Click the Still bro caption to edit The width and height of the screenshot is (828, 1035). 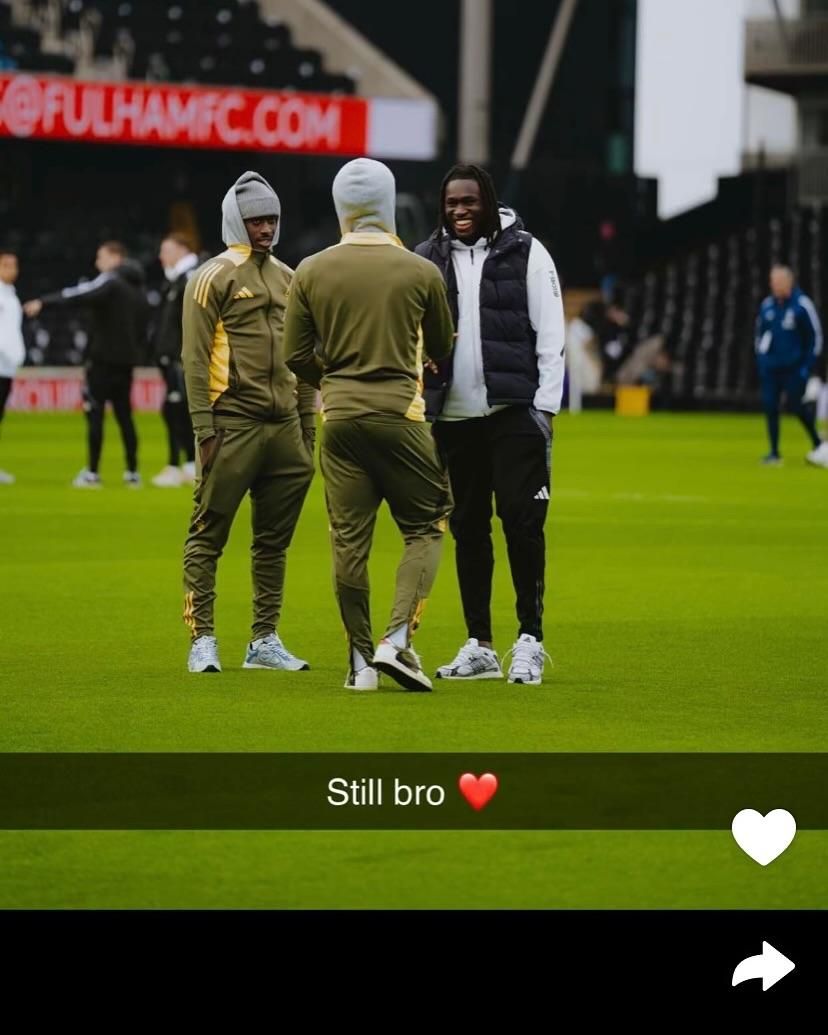pyautogui.click(x=383, y=793)
